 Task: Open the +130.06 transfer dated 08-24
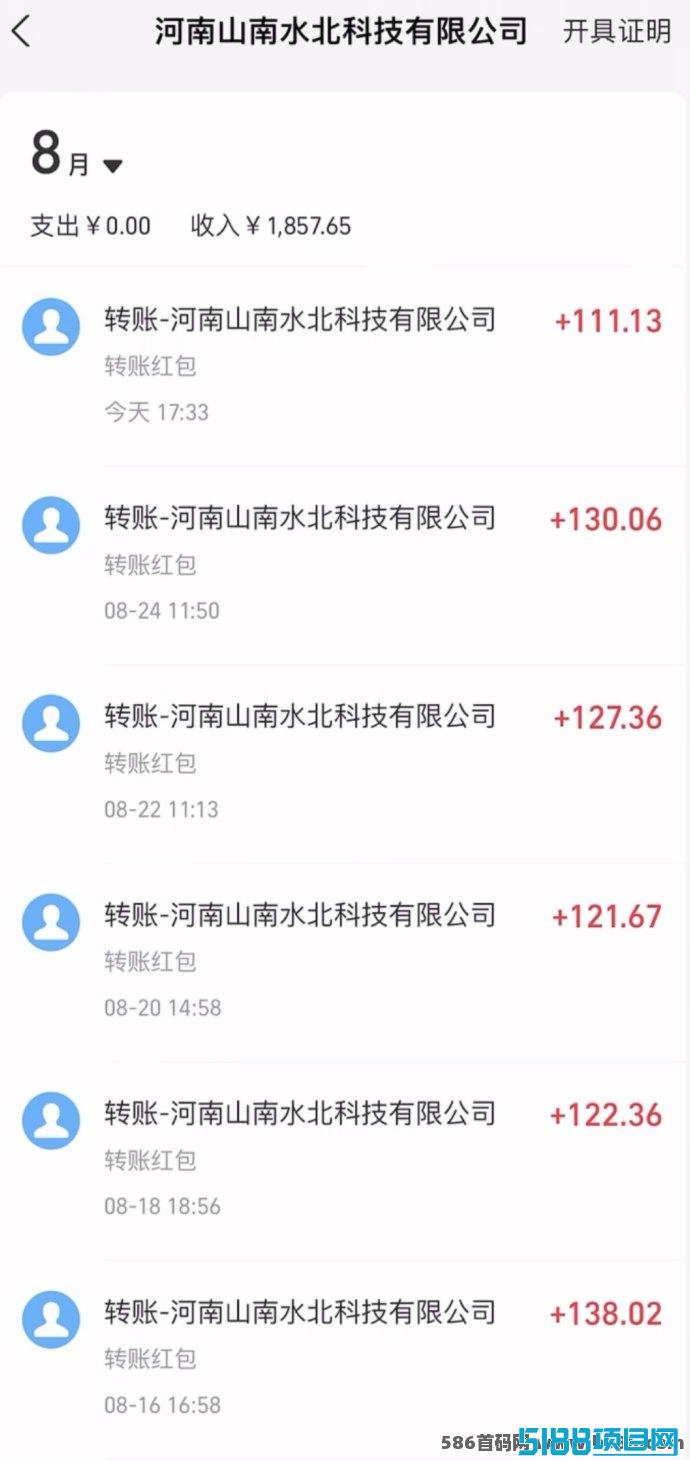pos(345,564)
